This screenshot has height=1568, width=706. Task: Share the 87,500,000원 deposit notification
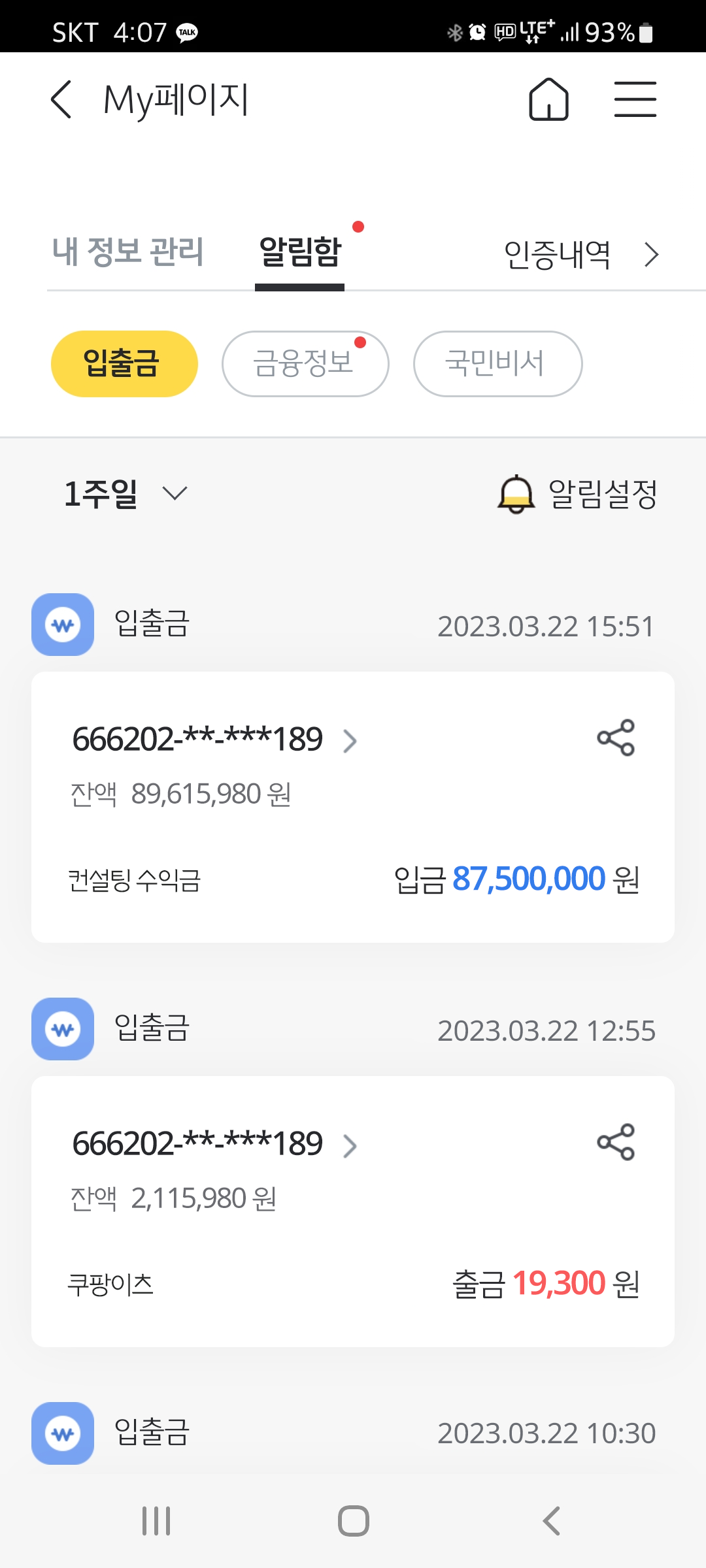tap(616, 738)
